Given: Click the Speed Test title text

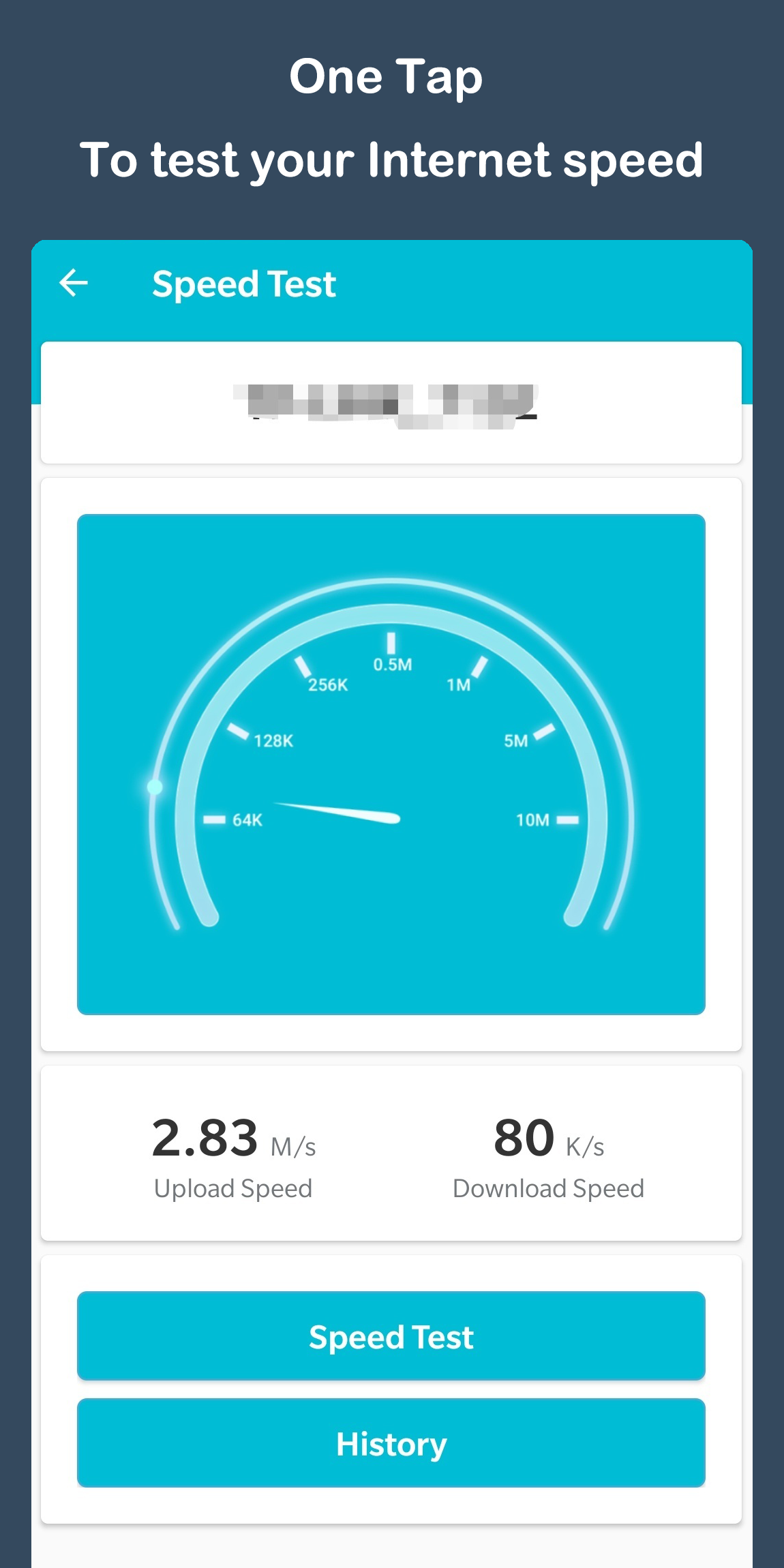Looking at the screenshot, I should click(x=243, y=283).
